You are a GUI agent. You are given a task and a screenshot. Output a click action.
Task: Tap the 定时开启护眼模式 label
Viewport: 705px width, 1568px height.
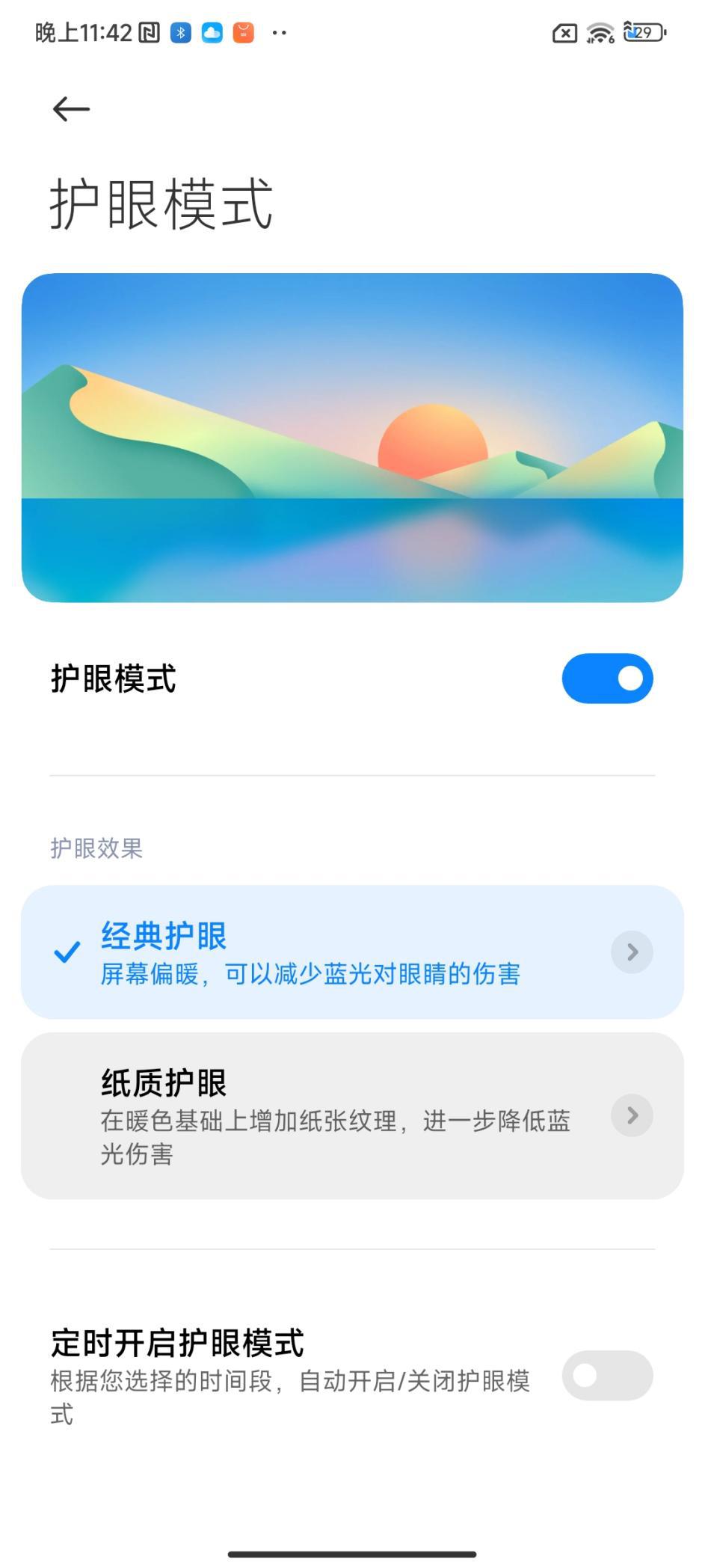point(177,1342)
